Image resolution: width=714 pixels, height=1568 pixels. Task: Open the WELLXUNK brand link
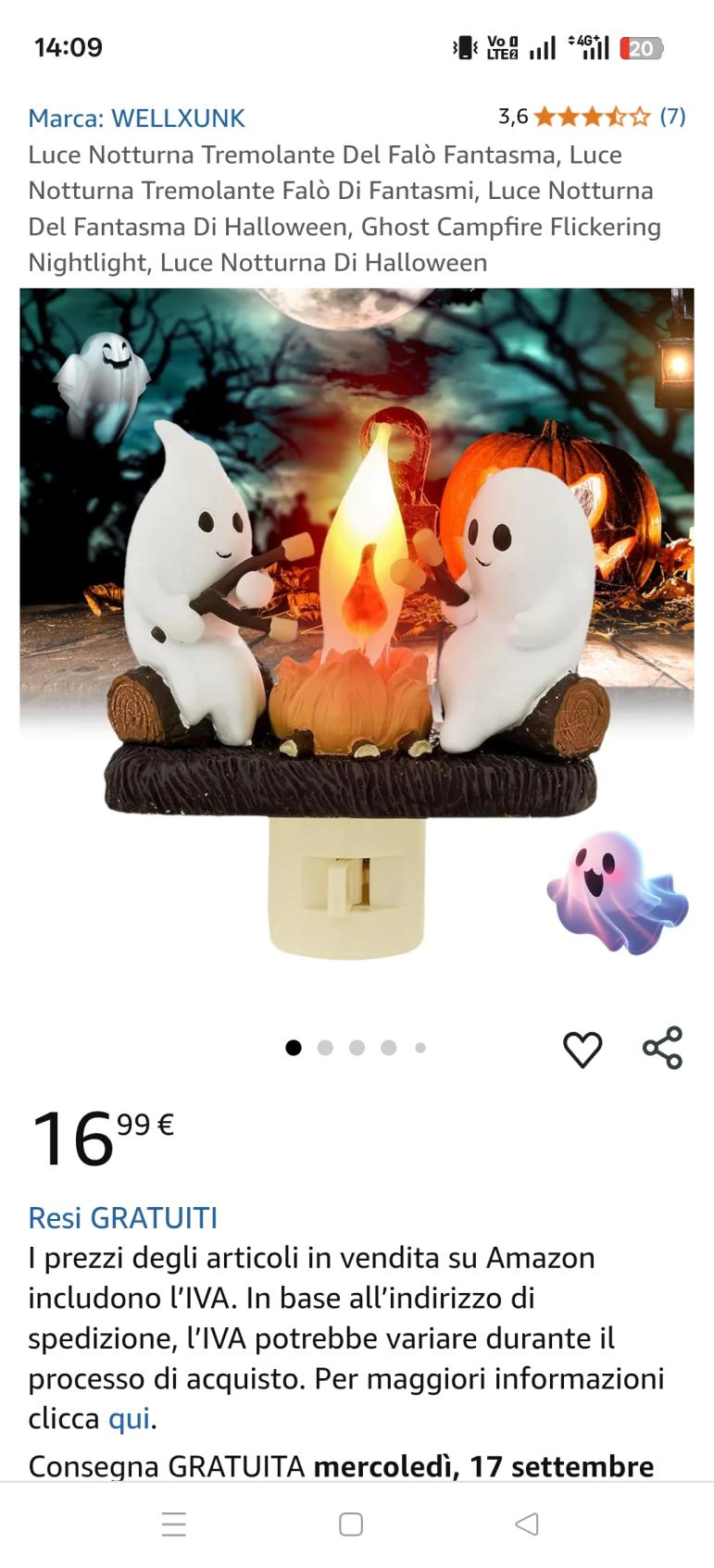click(x=136, y=118)
